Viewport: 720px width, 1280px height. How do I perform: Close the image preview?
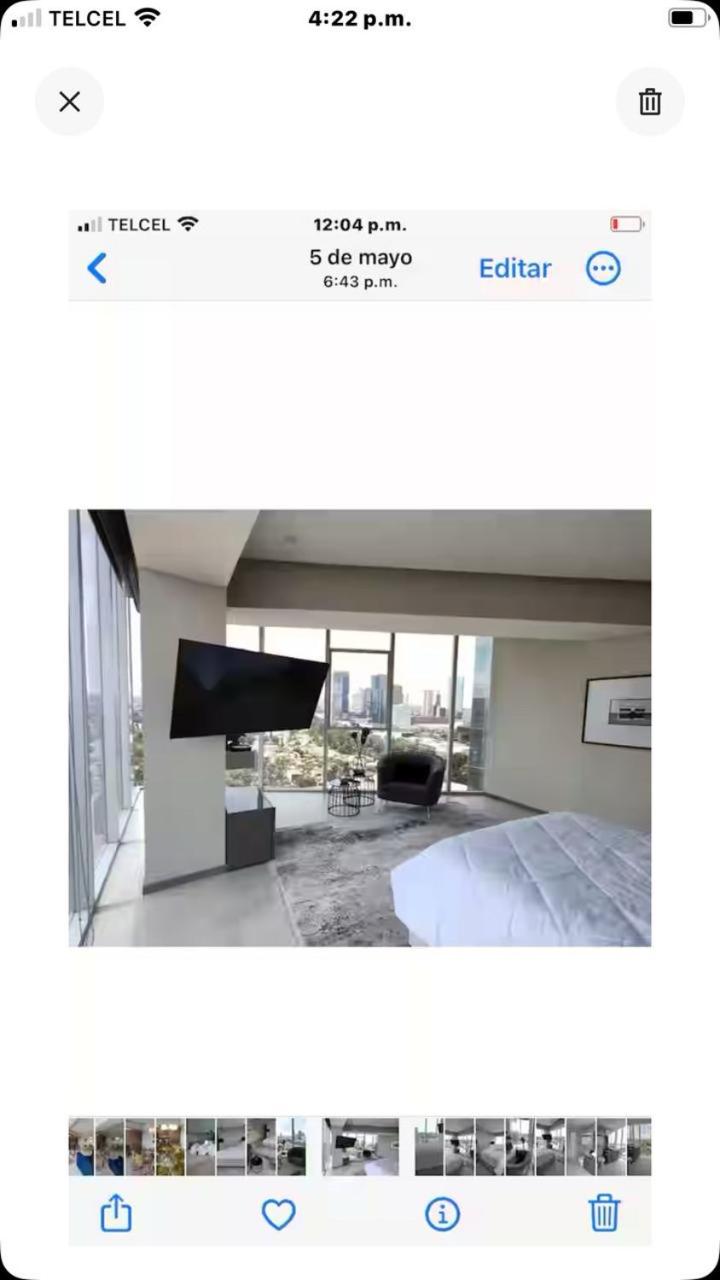click(x=69, y=101)
